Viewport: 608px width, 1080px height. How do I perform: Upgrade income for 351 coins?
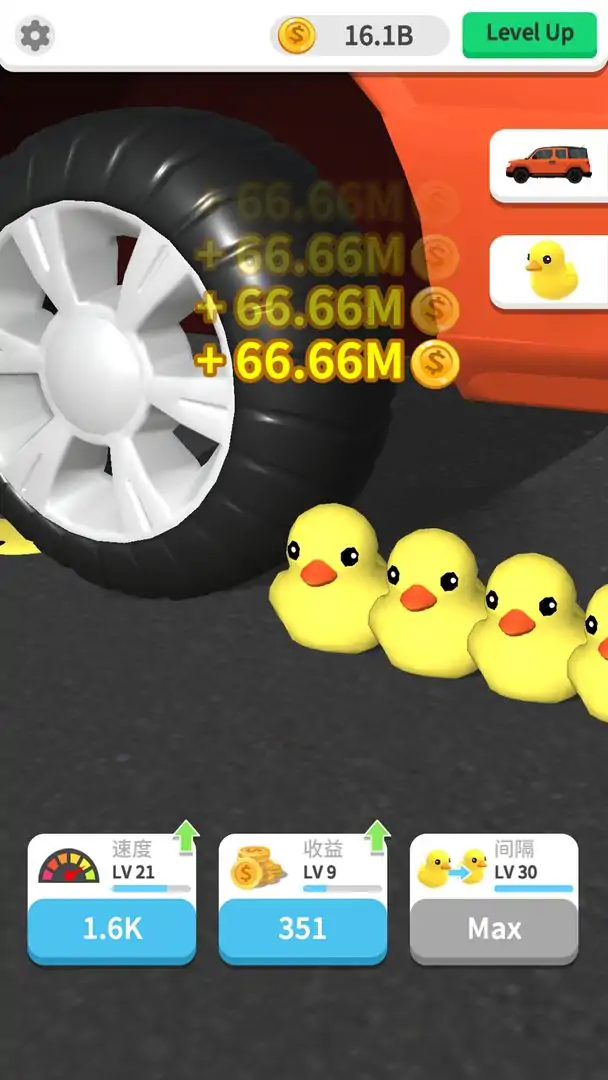click(303, 928)
